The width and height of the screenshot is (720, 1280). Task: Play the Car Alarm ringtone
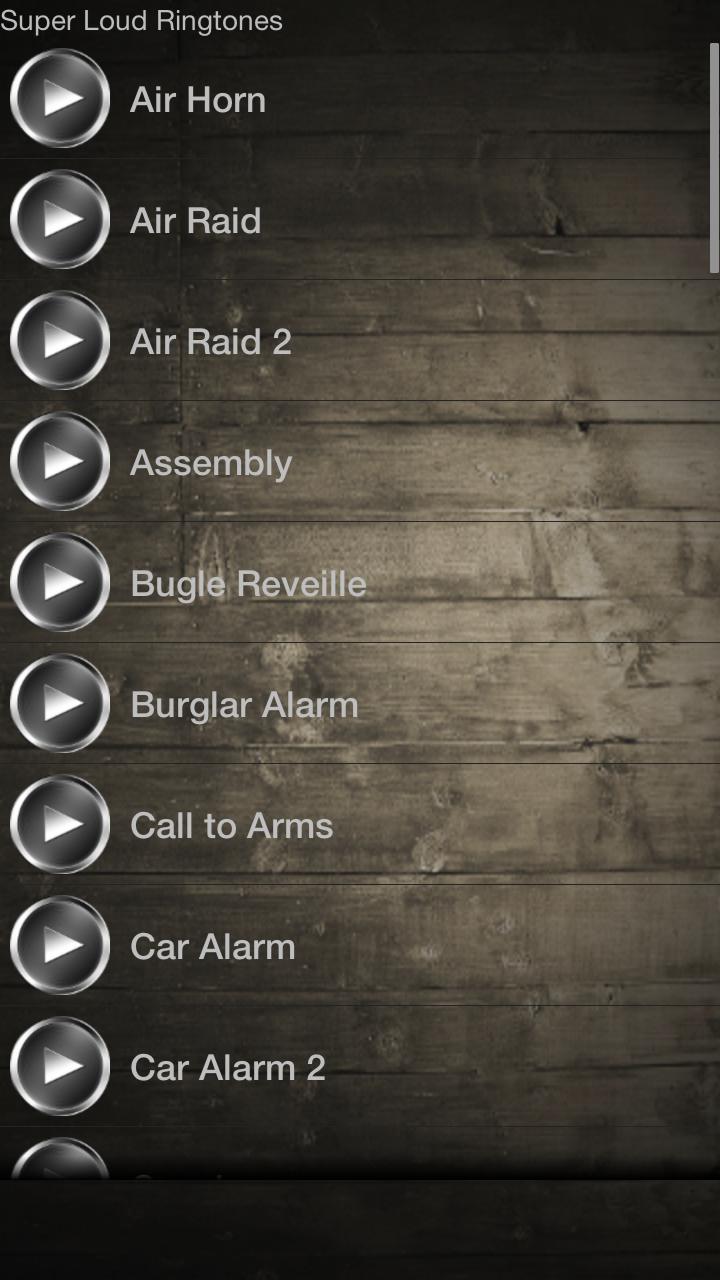(60, 946)
